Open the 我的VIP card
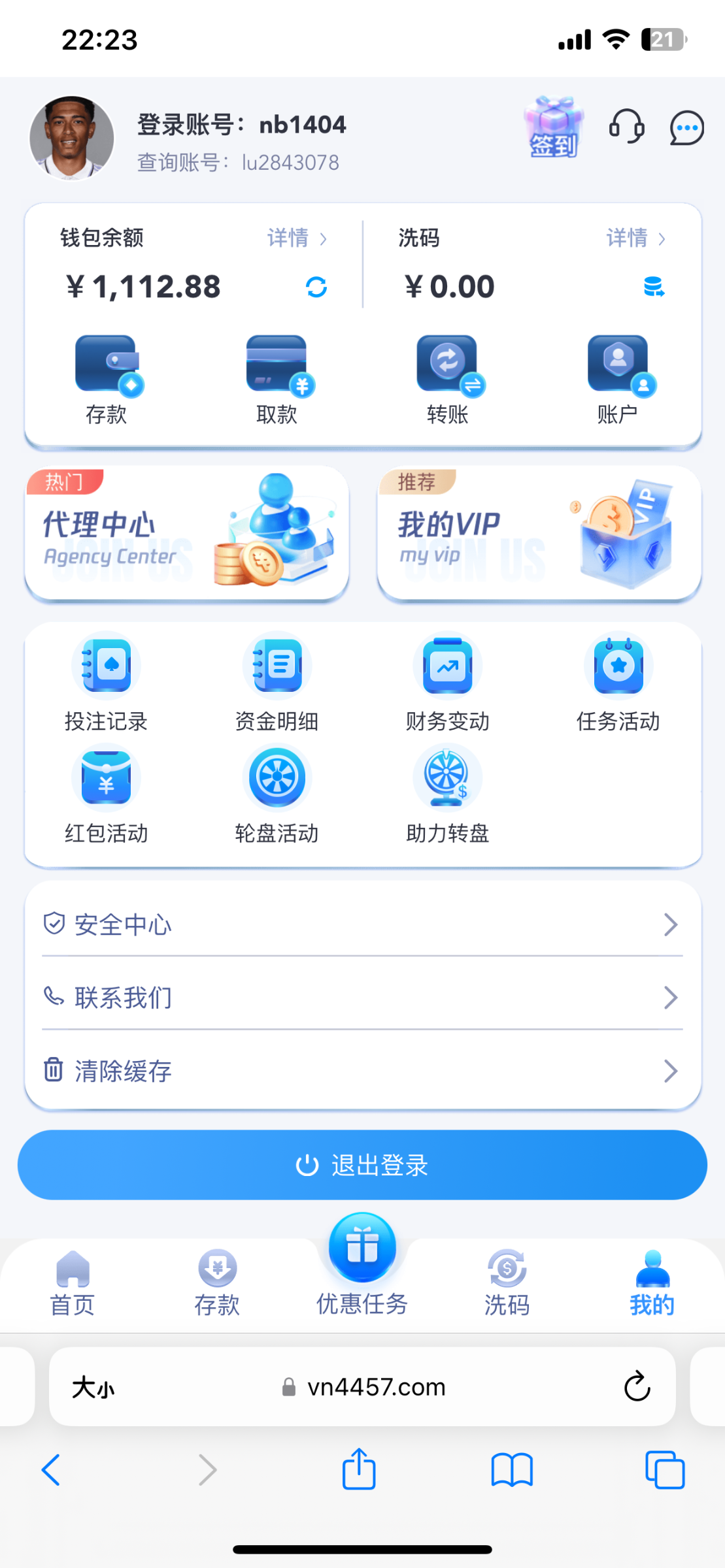Viewport: 725px width, 1568px height. [539, 532]
